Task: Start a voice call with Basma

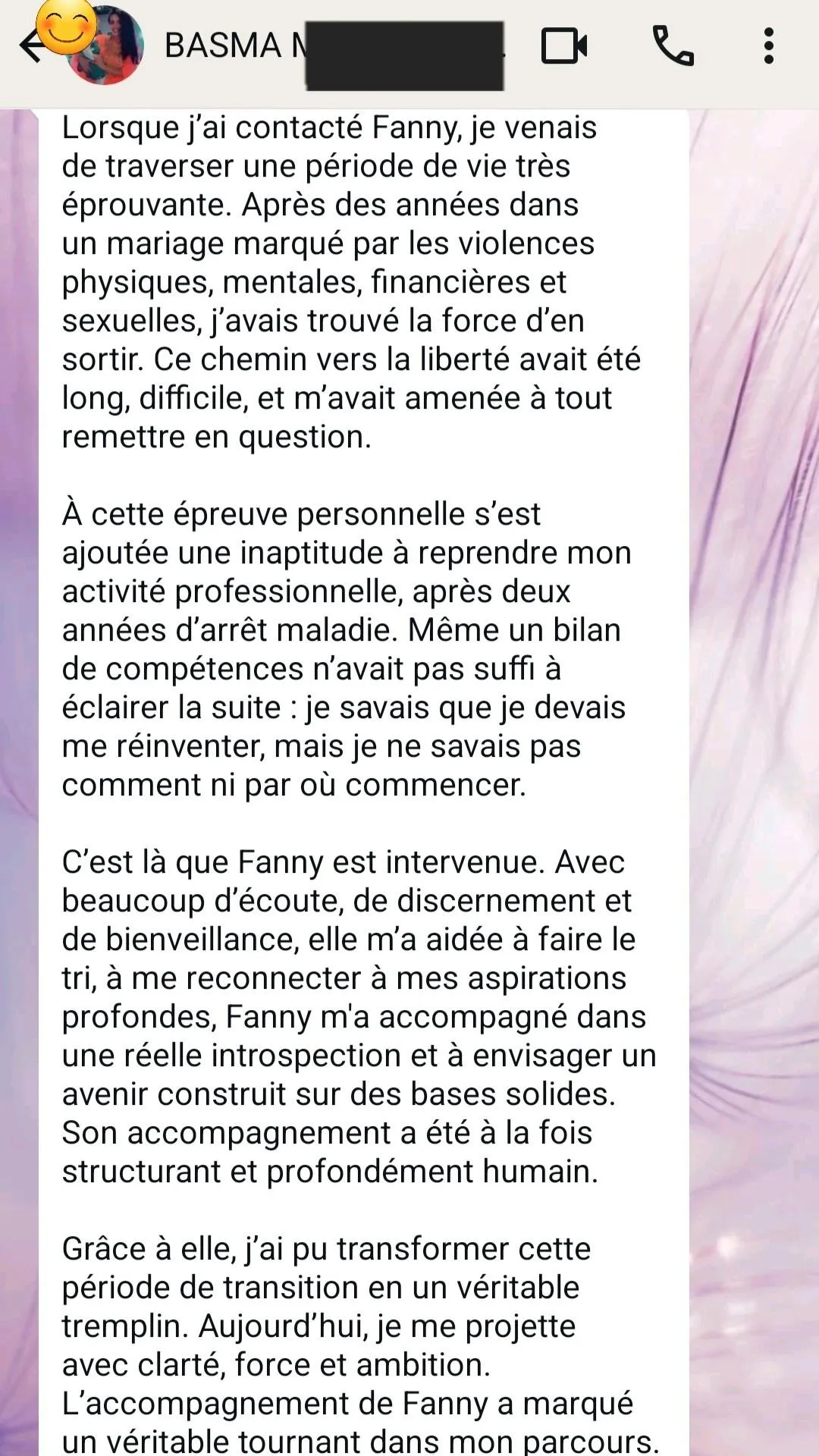Action: click(673, 46)
